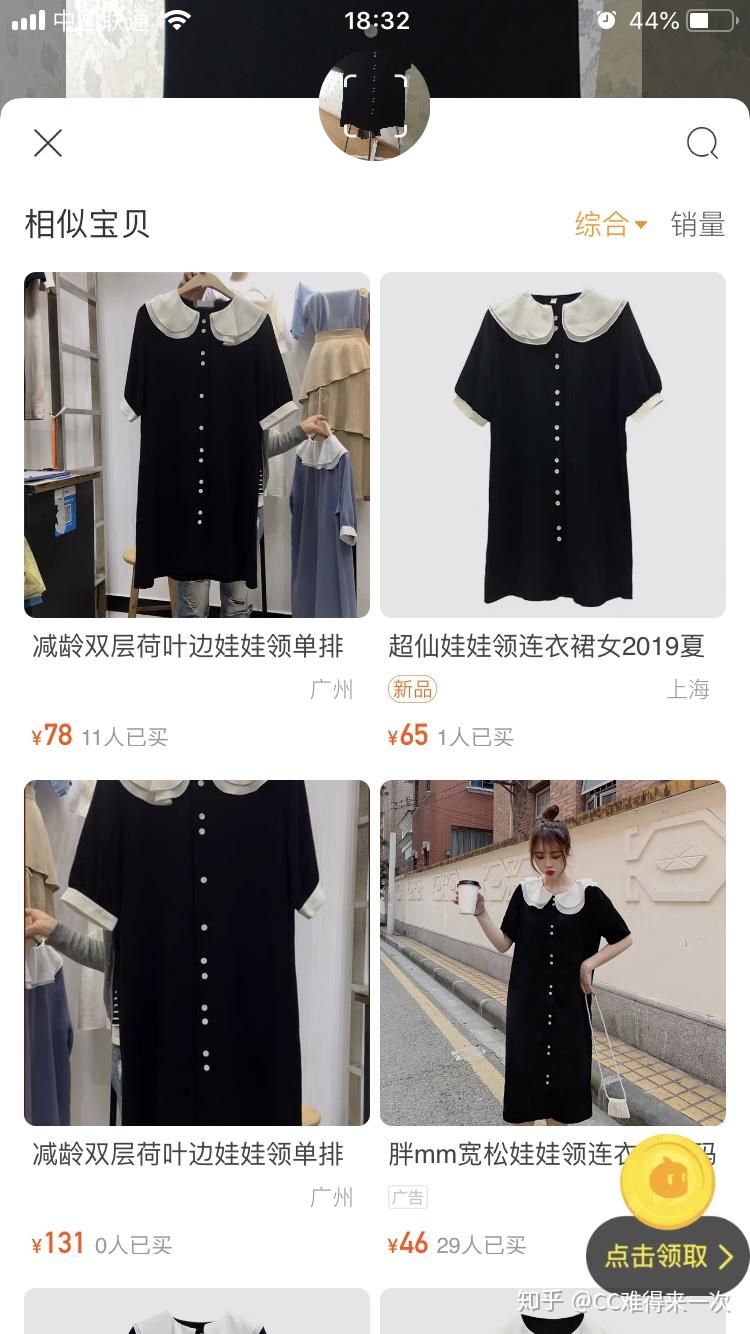Tap the 点击领取 coin reward button
The image size is (750, 1334).
[x=668, y=1256]
